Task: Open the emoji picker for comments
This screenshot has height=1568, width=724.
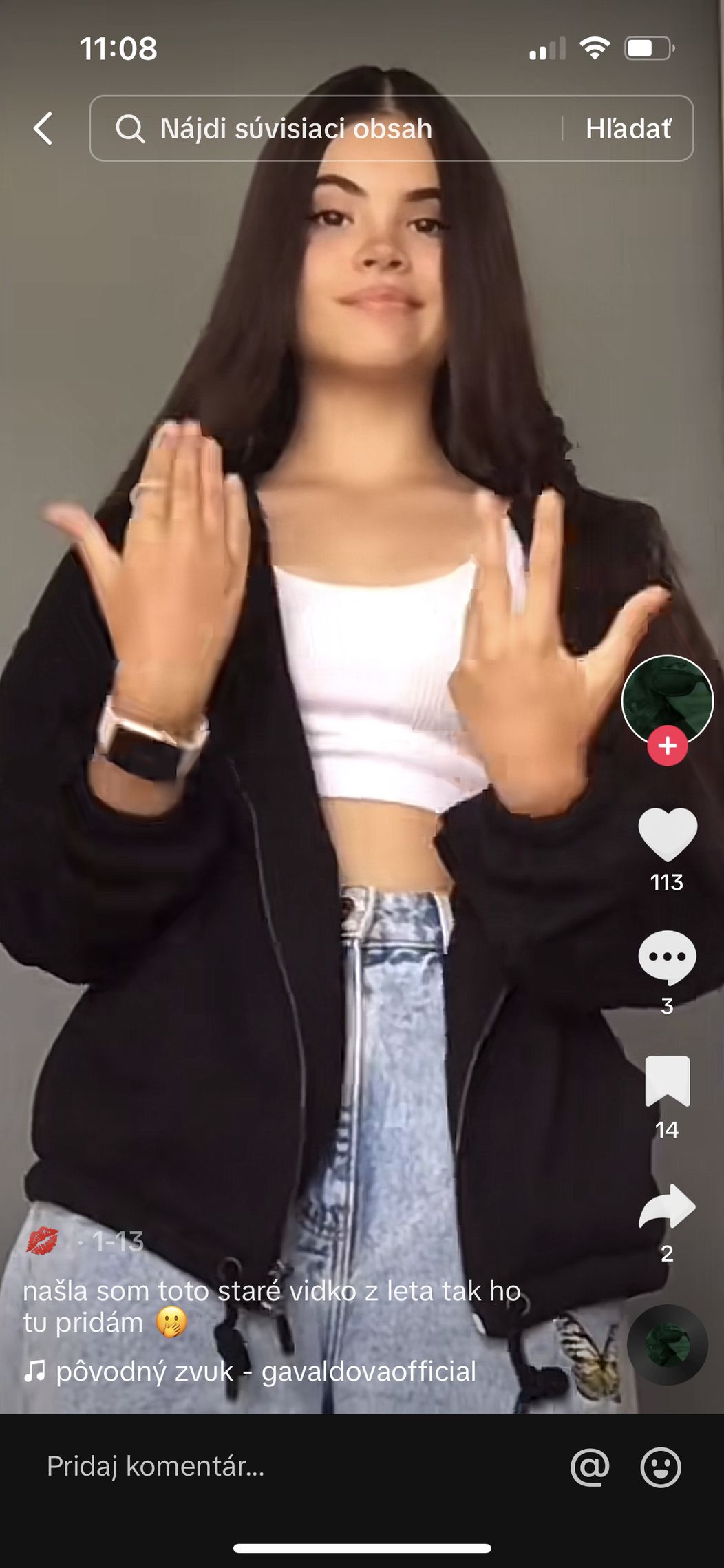Action: 661,1467
